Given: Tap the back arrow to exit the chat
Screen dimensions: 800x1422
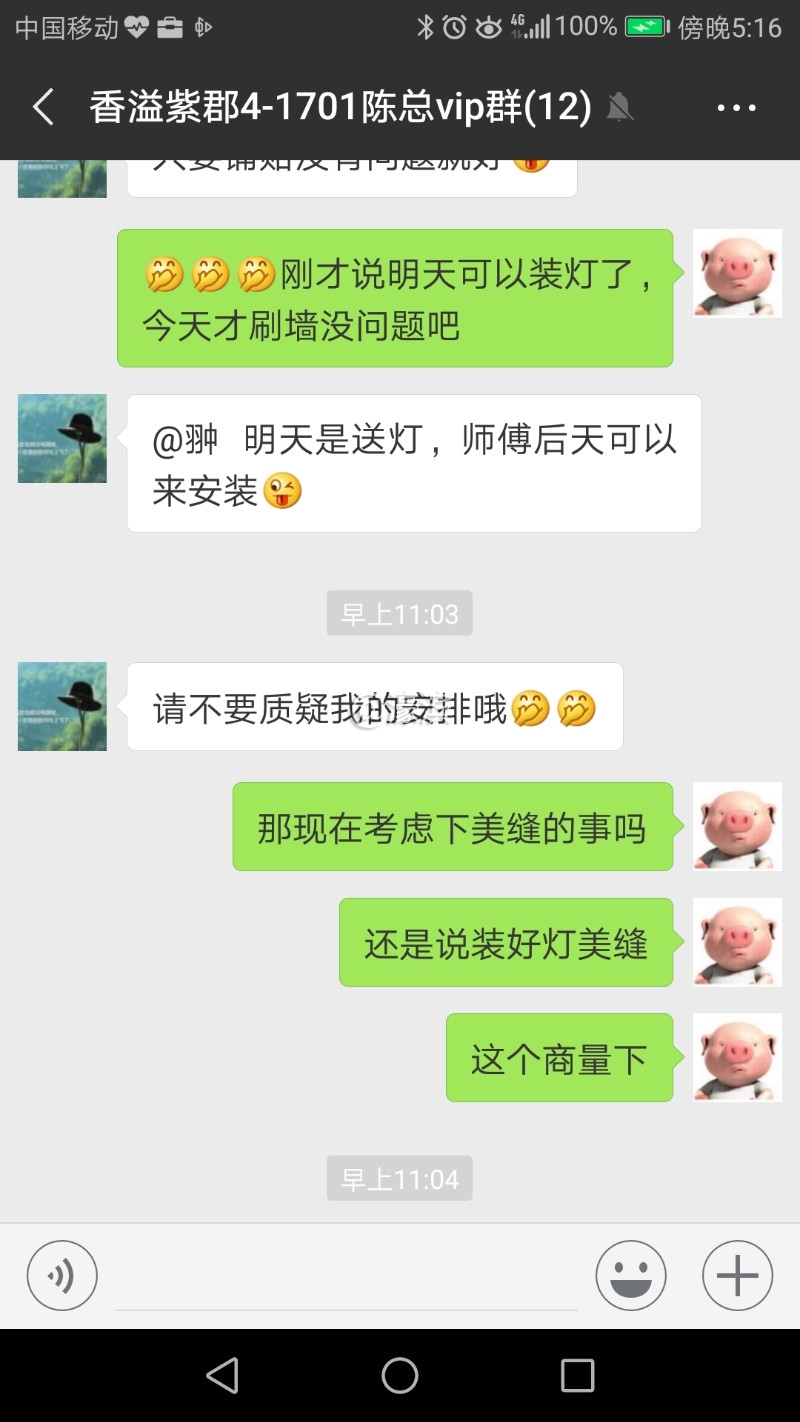Looking at the screenshot, I should (42, 107).
